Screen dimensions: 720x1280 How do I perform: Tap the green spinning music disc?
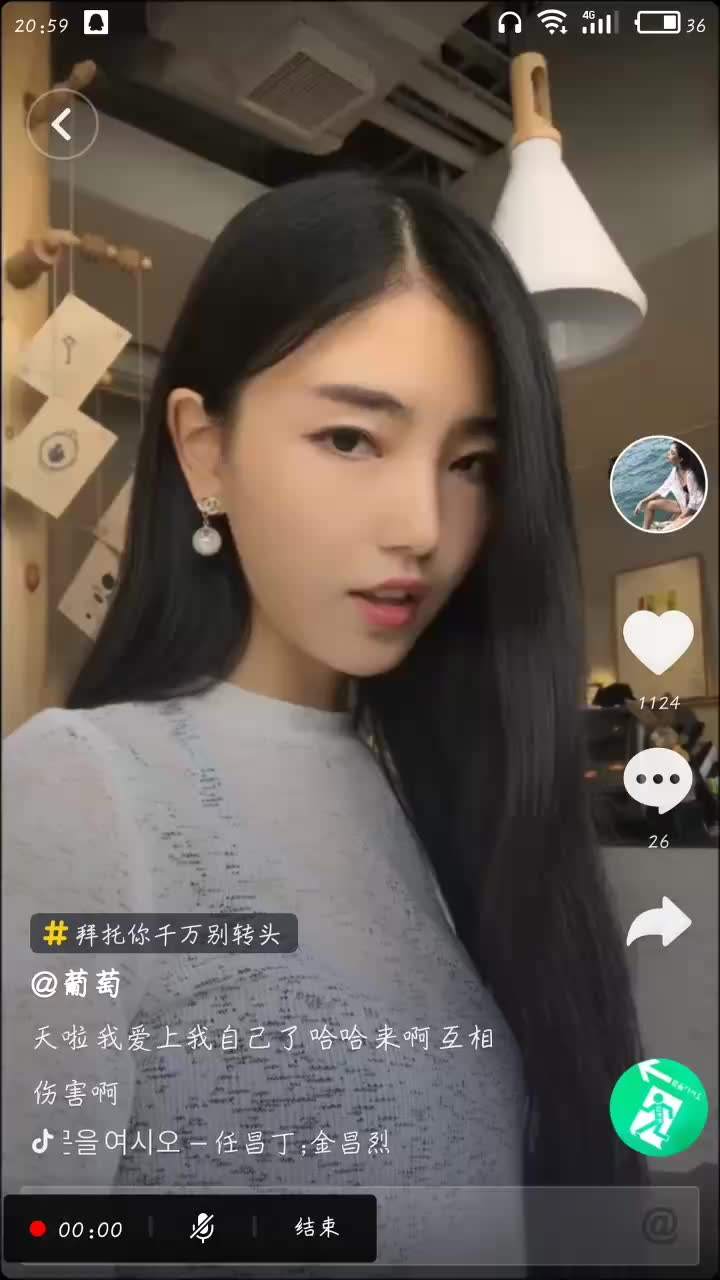click(x=658, y=1108)
